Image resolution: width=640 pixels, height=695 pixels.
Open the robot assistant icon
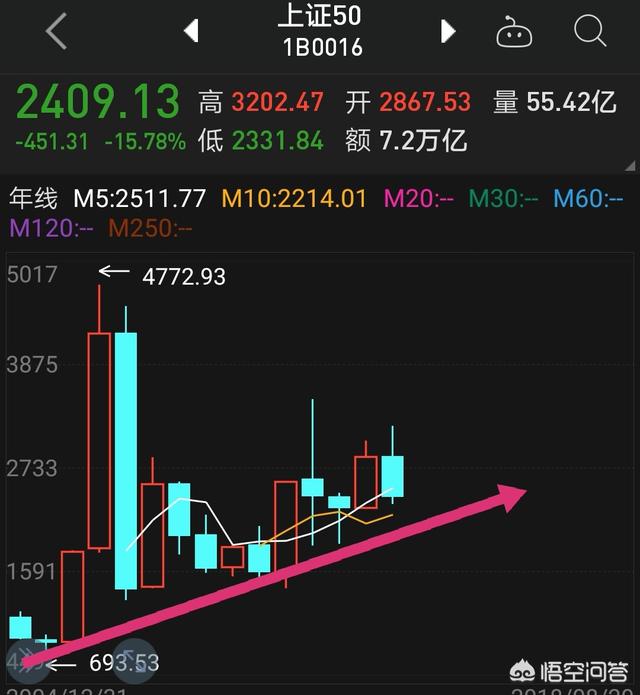click(x=514, y=32)
